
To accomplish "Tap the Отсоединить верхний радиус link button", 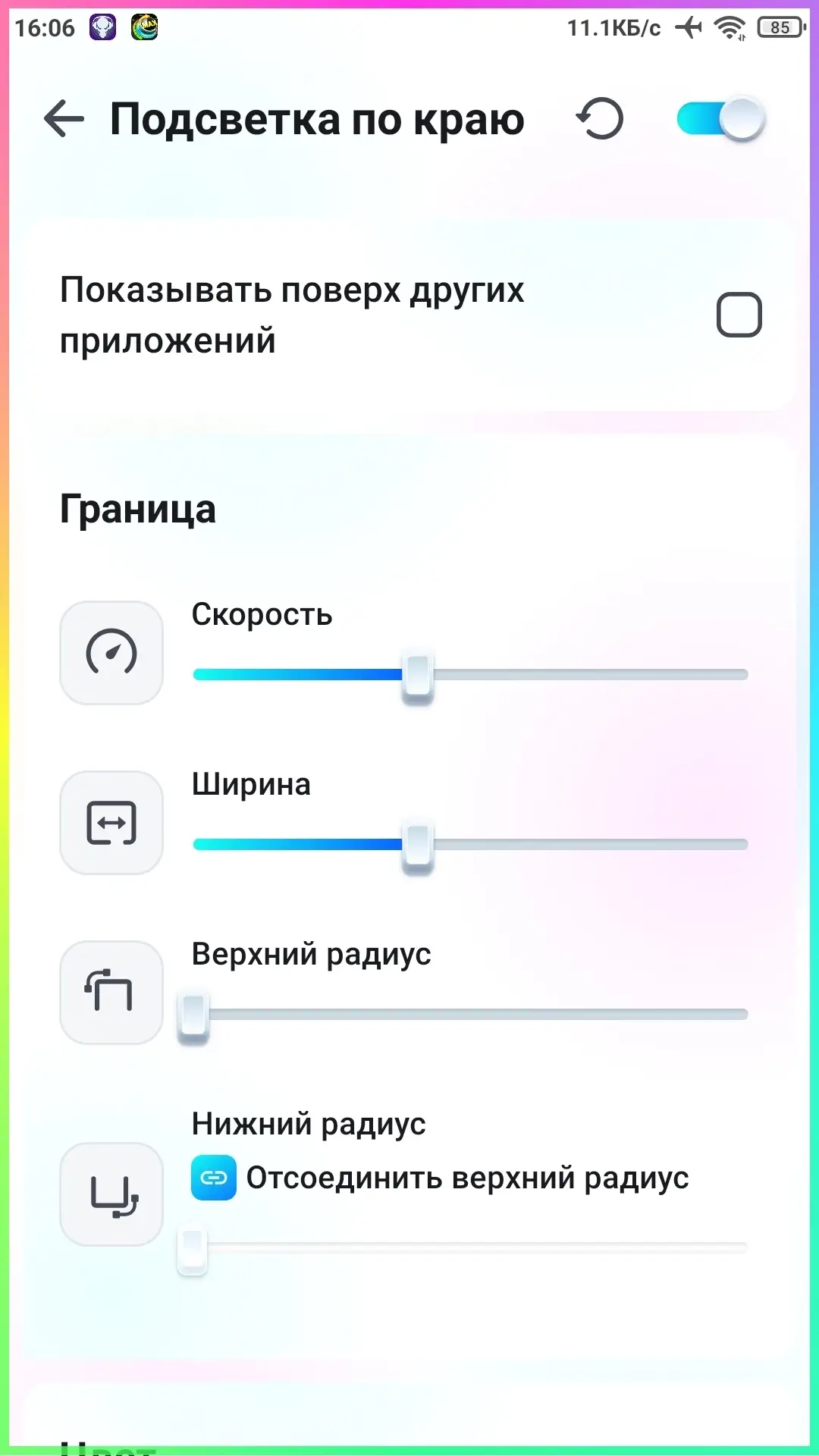I will pyautogui.click(x=214, y=1178).
